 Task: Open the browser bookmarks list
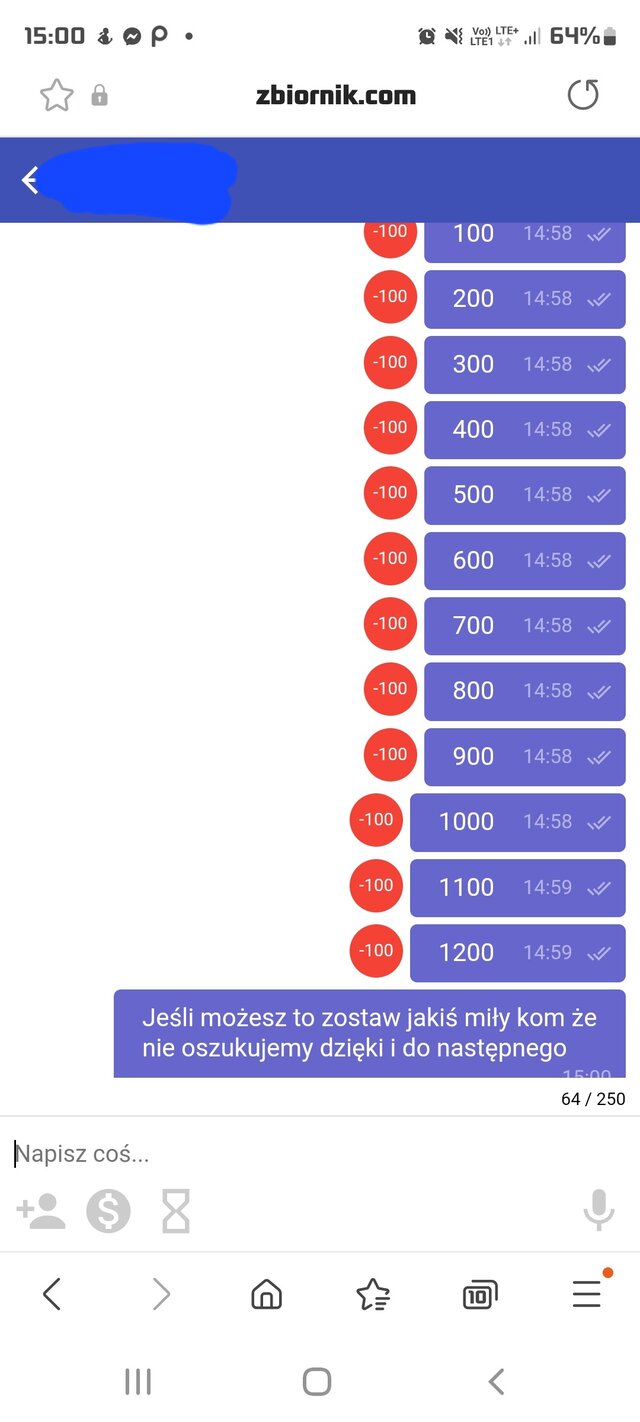[373, 1295]
